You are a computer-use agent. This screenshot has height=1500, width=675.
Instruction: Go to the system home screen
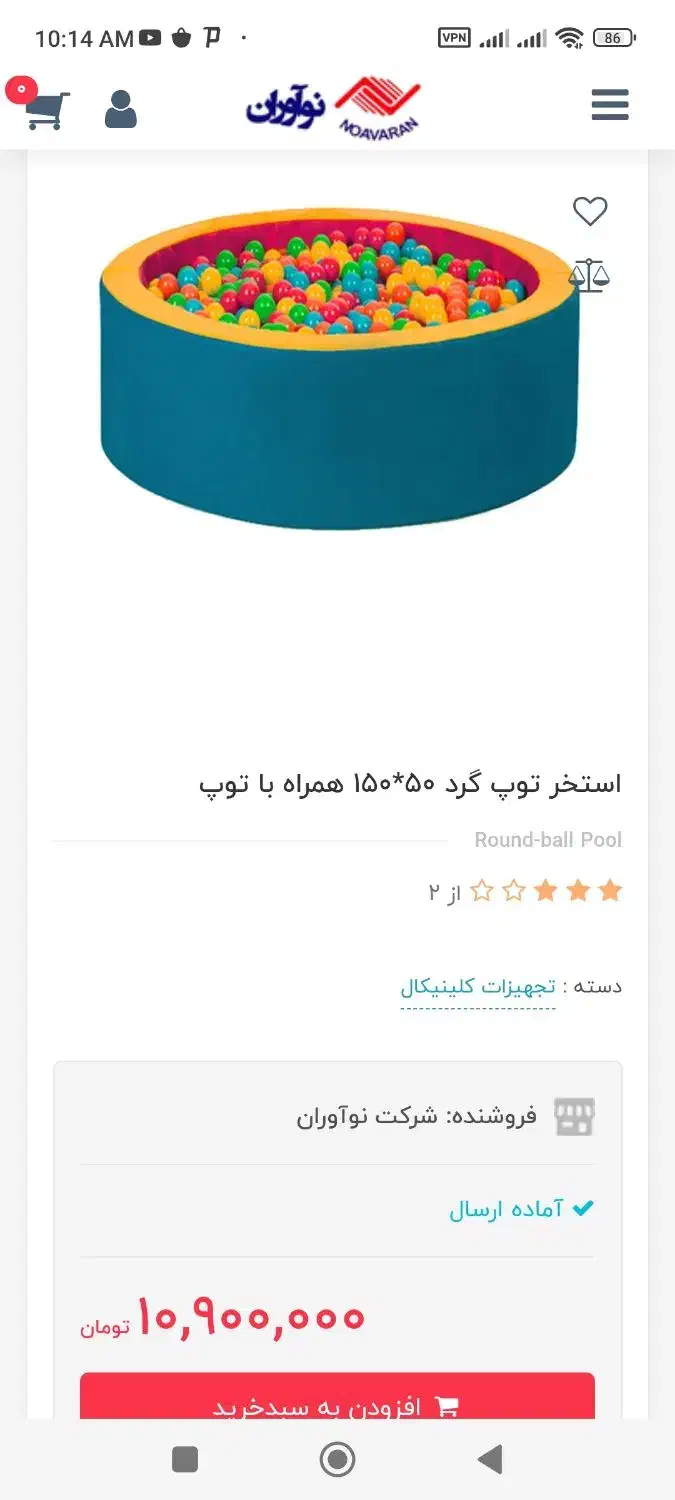(337, 1459)
